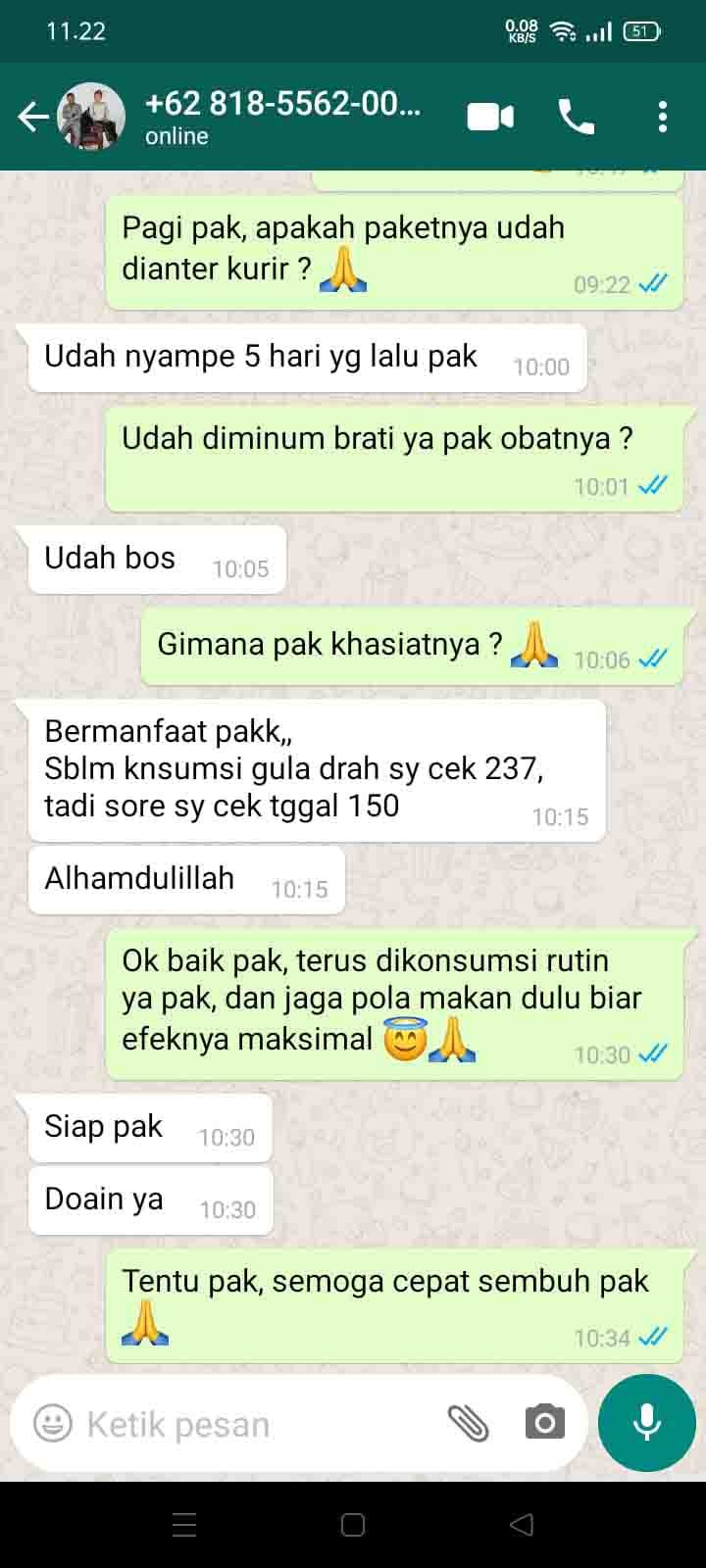Go to the home screen
Image resolution: width=706 pixels, height=1568 pixels.
[353, 1525]
